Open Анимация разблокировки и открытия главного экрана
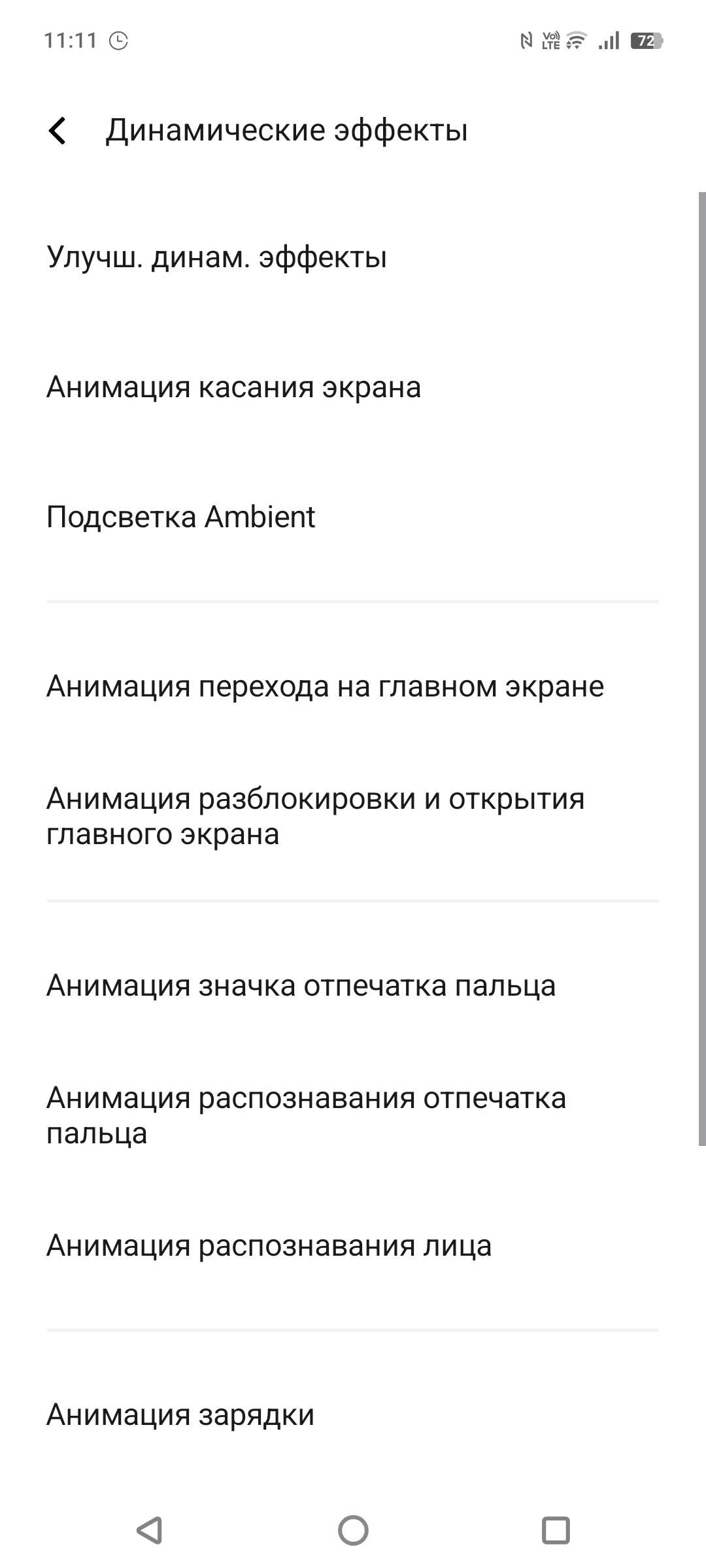The height and width of the screenshot is (1568, 706). pyautogui.click(x=353, y=816)
